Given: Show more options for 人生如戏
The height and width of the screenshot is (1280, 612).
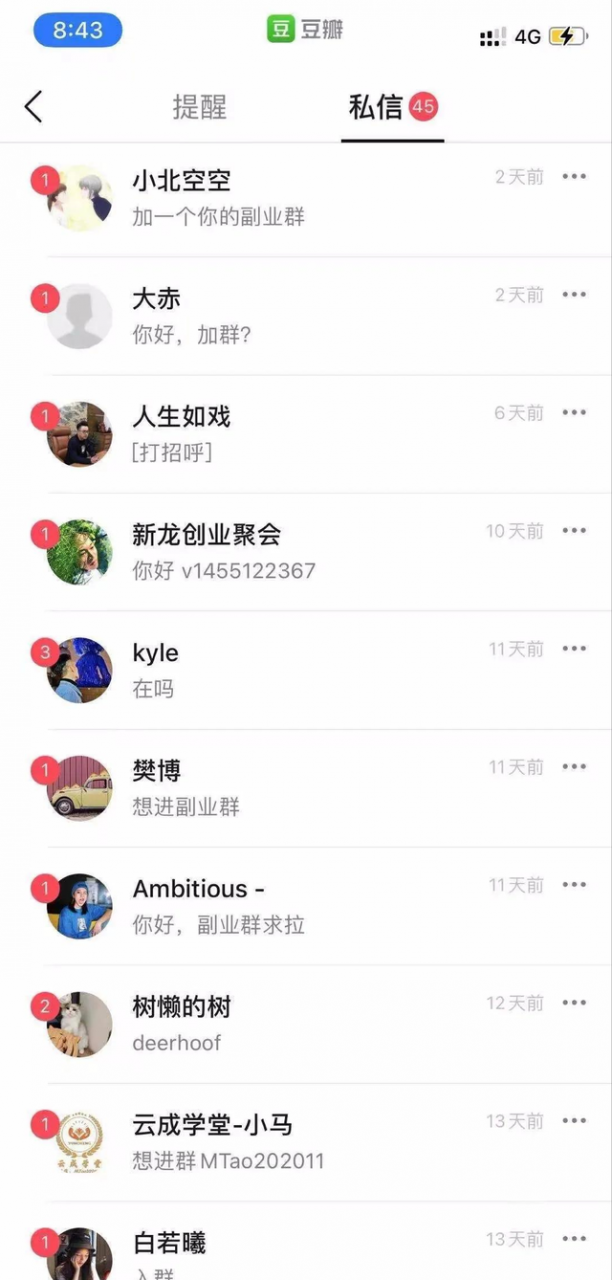Looking at the screenshot, I should pyautogui.click(x=574, y=413).
